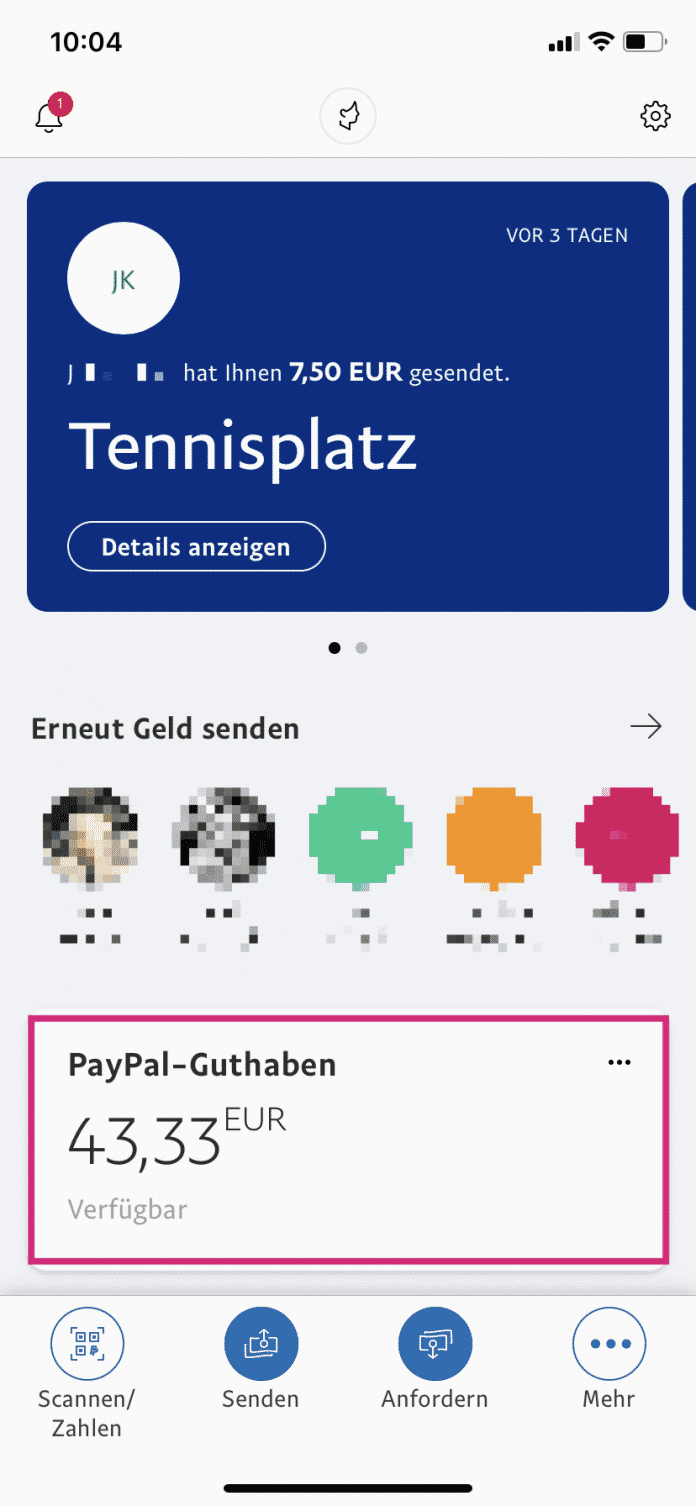Viewport: 696px width, 1506px height.
Task: Tap Anfordern to request money
Action: click(435, 1345)
